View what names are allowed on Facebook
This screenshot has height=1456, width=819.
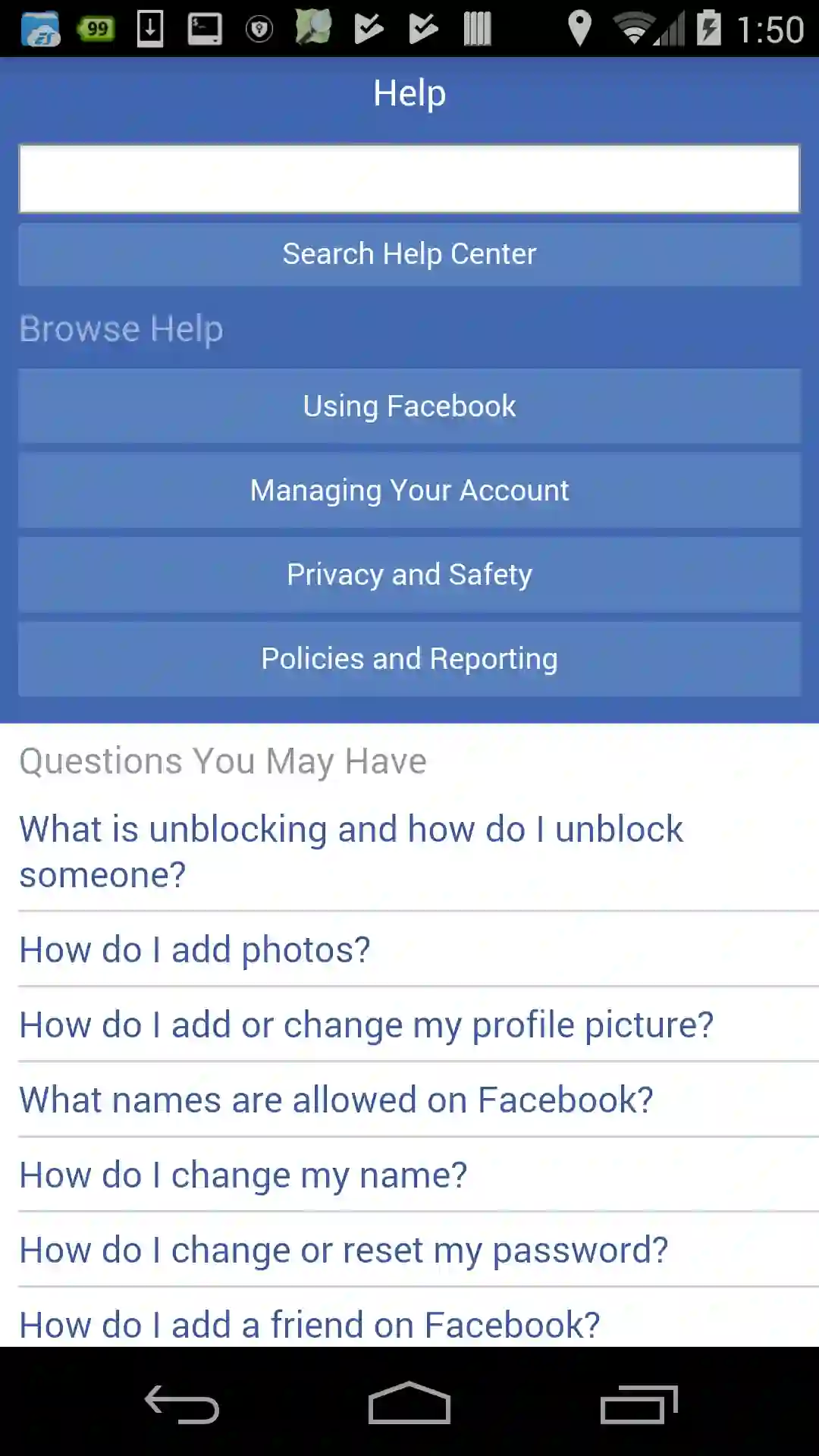(336, 1100)
